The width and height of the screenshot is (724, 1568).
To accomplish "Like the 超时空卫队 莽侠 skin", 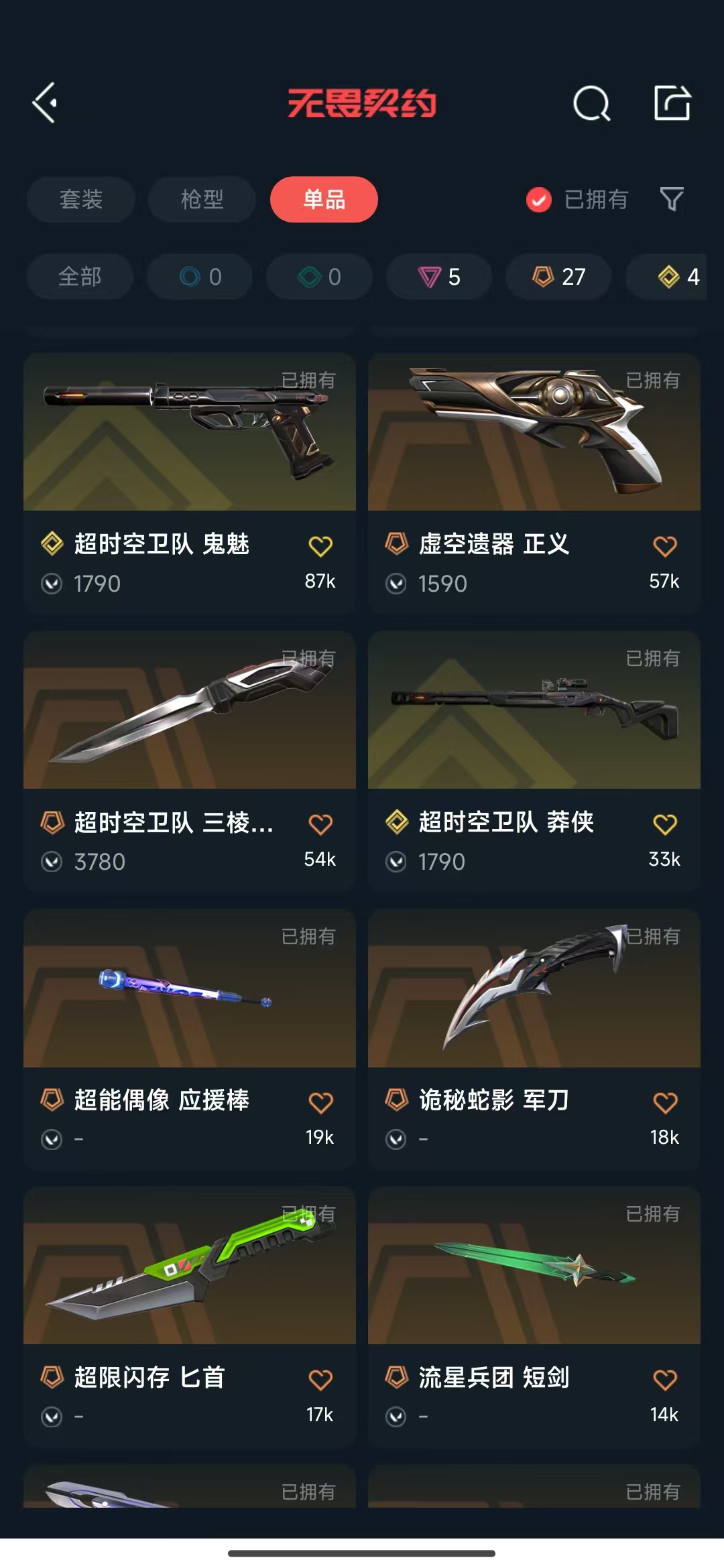I will (664, 824).
